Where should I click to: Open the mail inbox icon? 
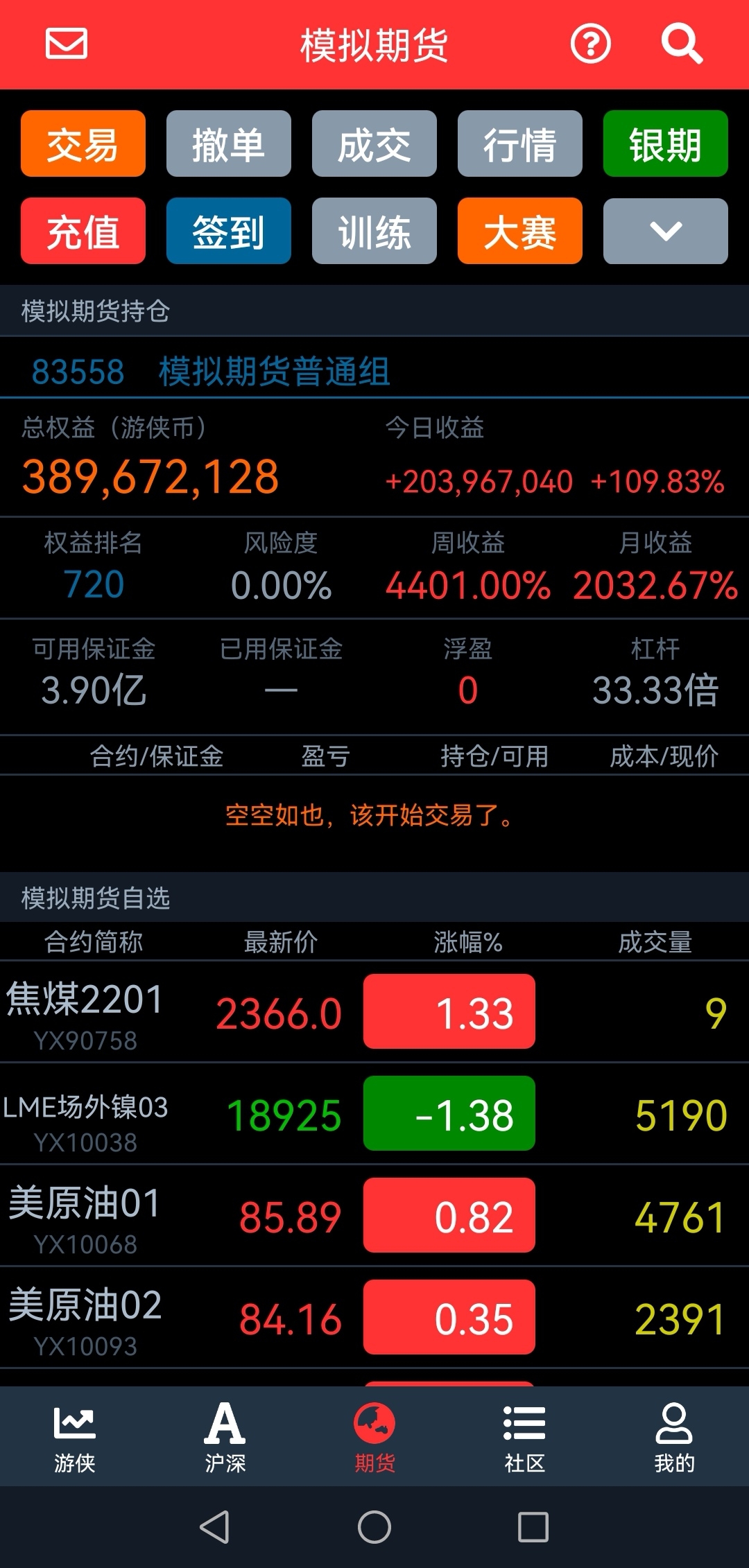point(67,44)
